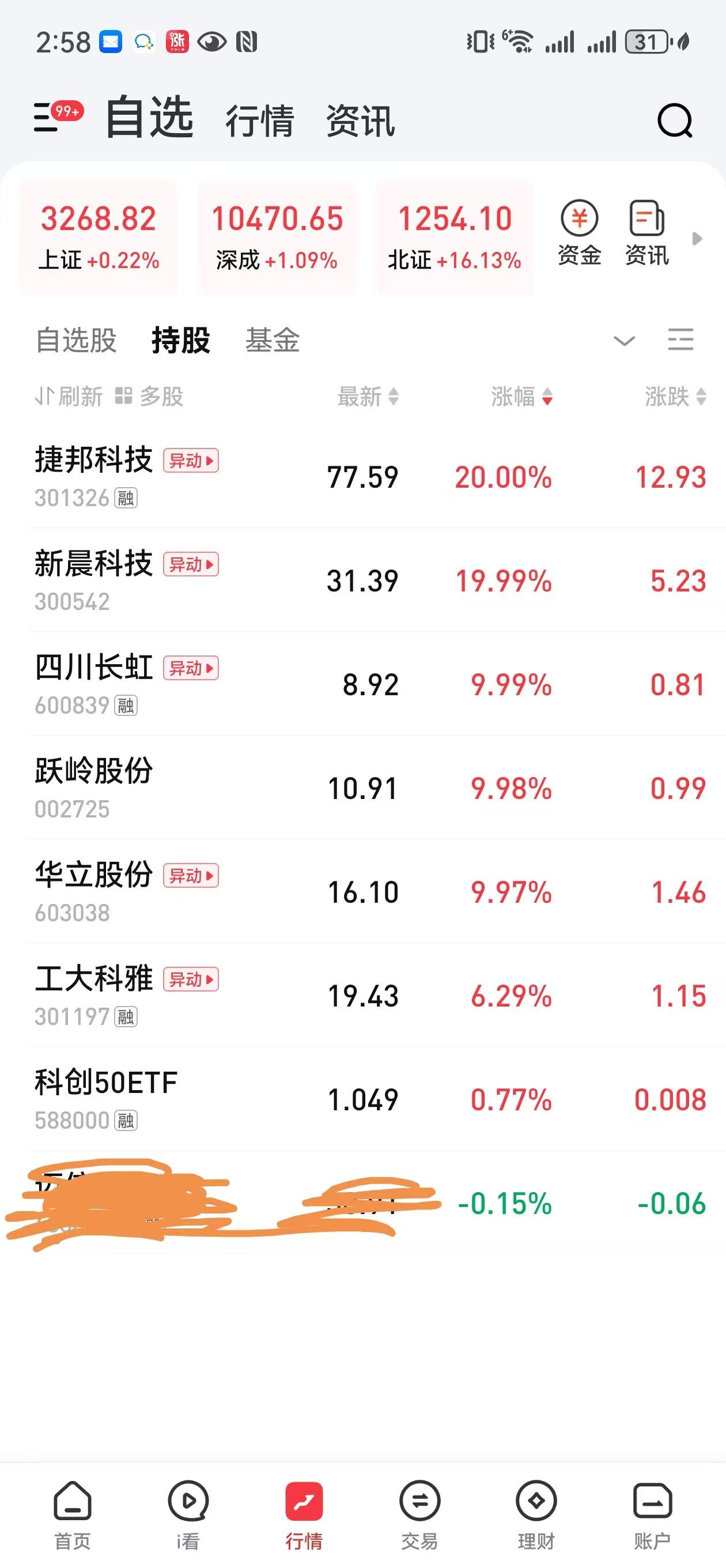The image size is (726, 1568).
Task: Open the 资金 shortcut
Action: (578, 233)
